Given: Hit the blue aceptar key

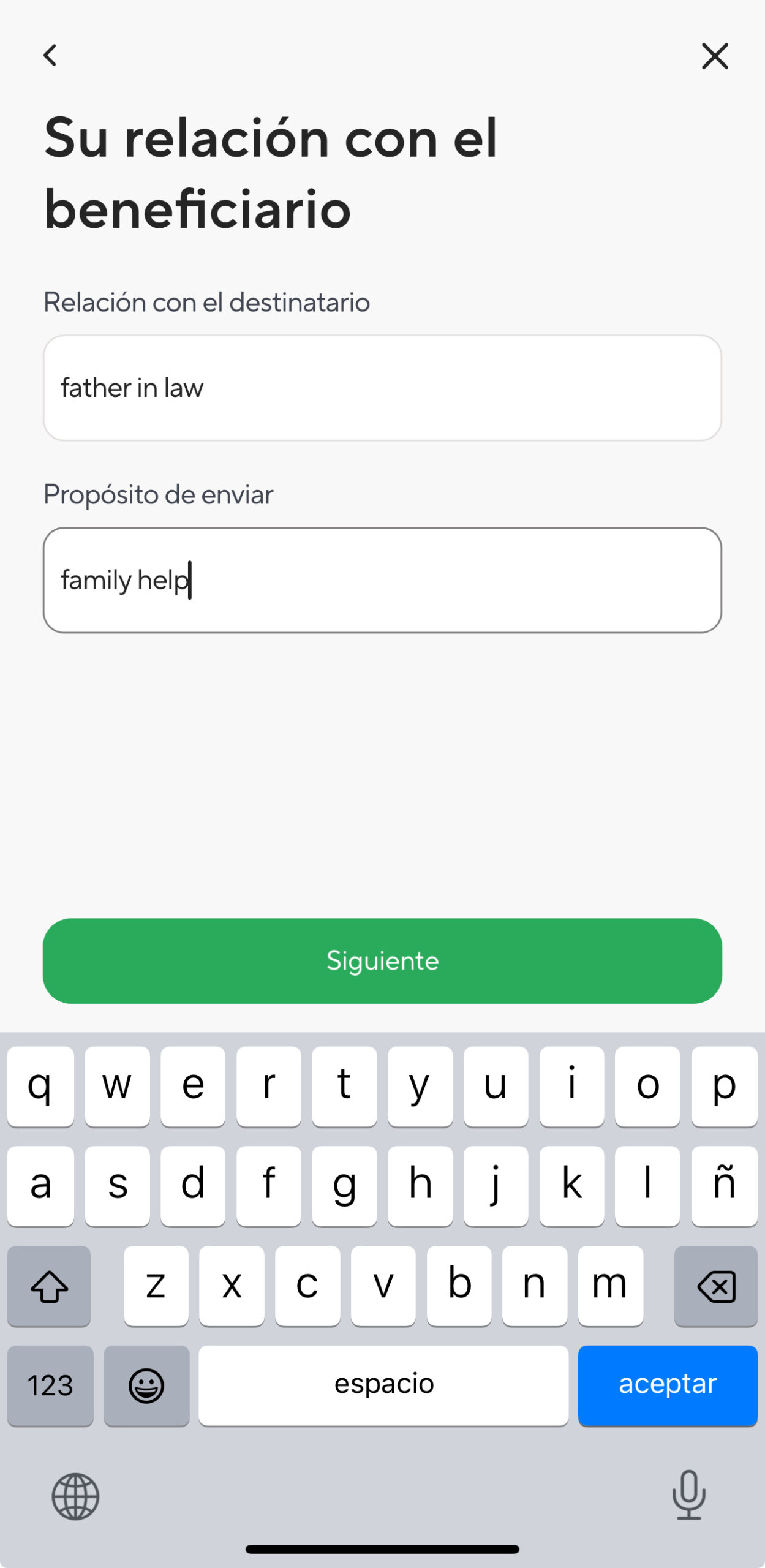Looking at the screenshot, I should (668, 1385).
